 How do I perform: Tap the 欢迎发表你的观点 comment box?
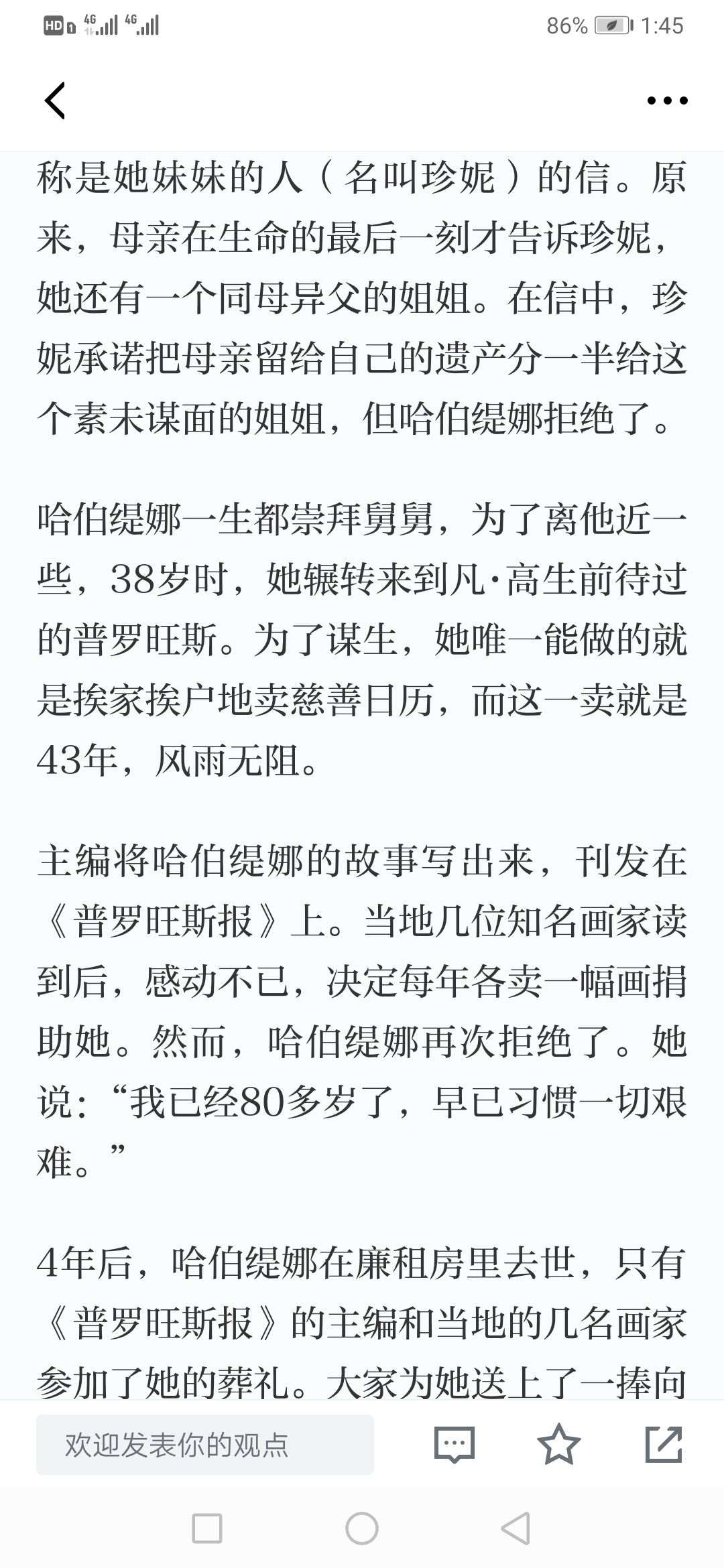(204, 1445)
